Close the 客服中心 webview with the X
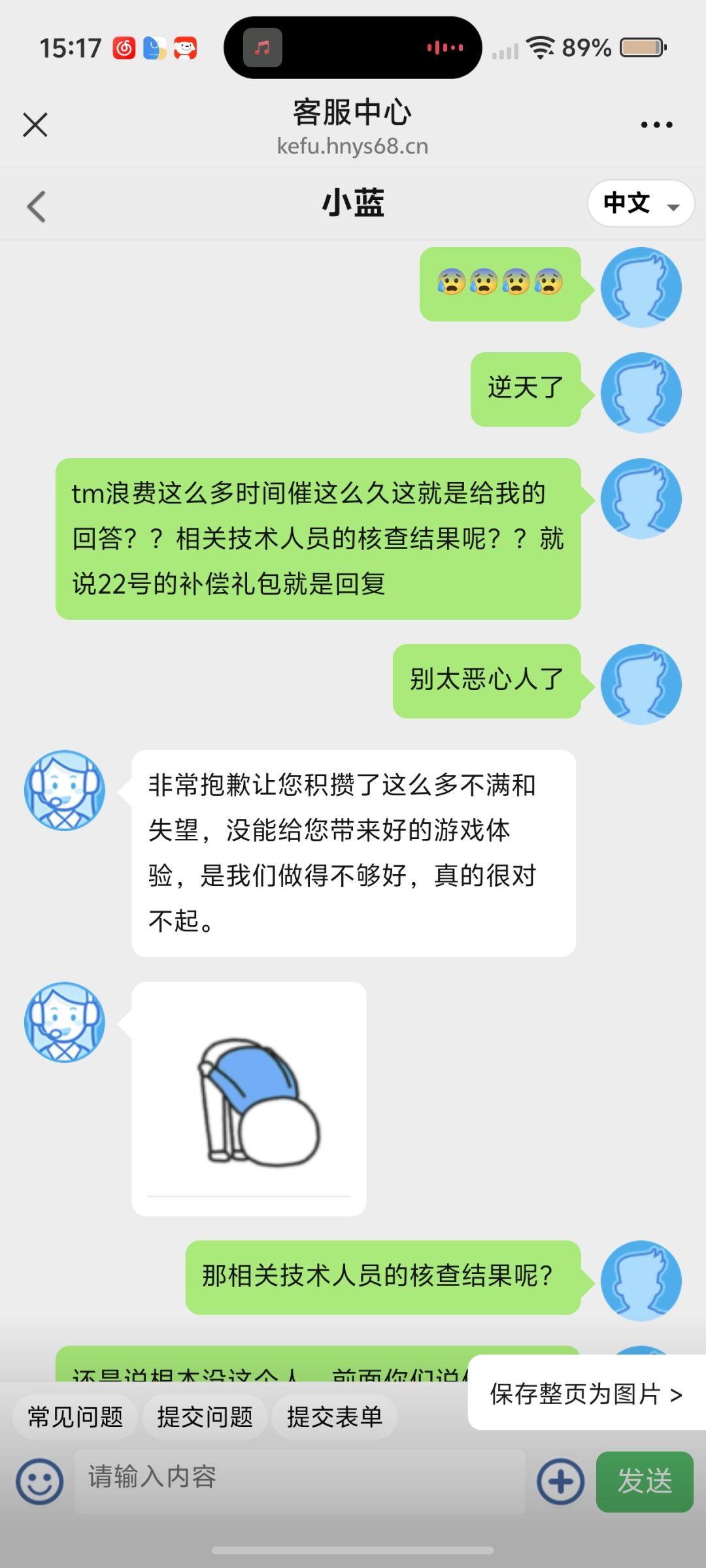 pos(36,124)
